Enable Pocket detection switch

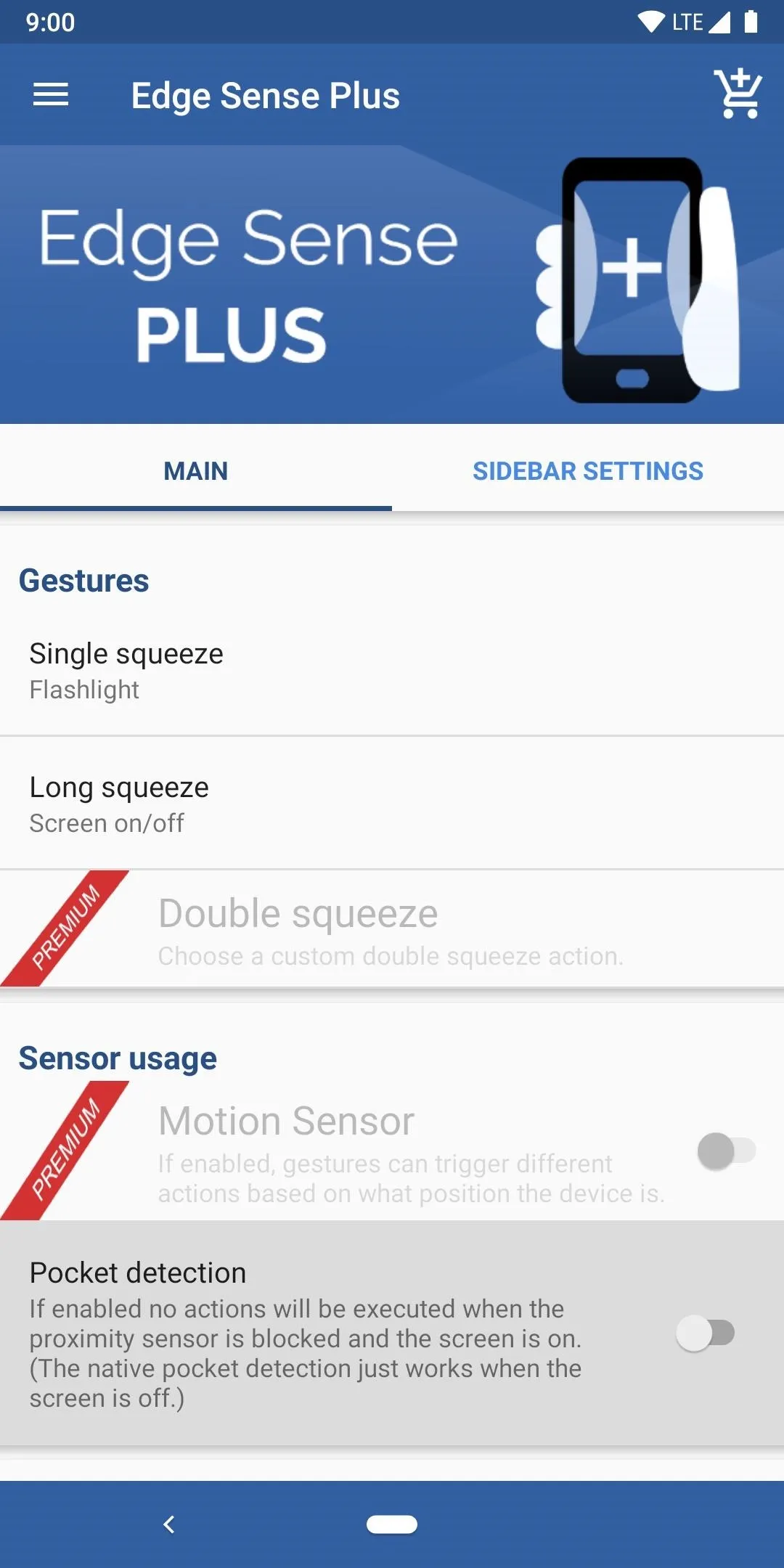pos(706,1333)
